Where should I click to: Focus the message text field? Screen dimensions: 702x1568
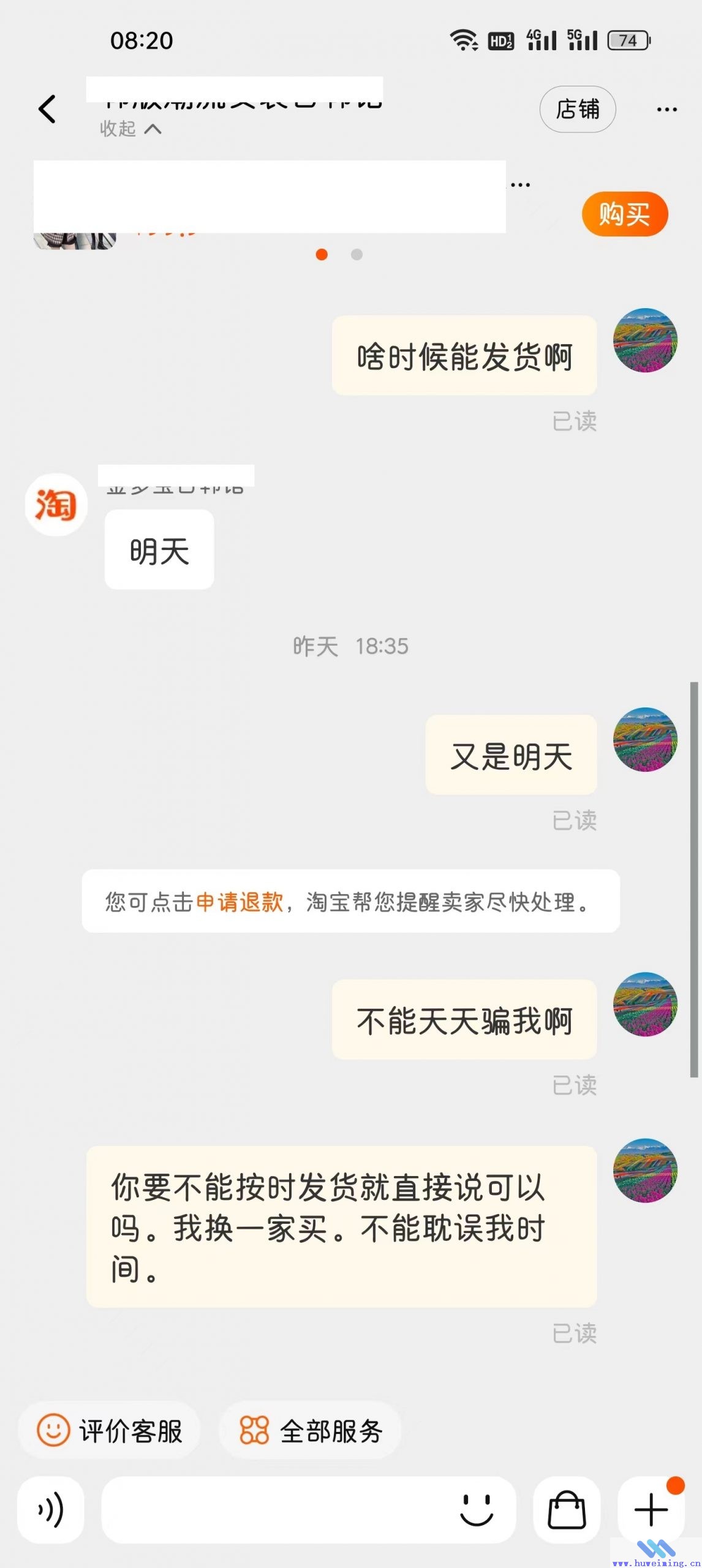coord(276,1510)
